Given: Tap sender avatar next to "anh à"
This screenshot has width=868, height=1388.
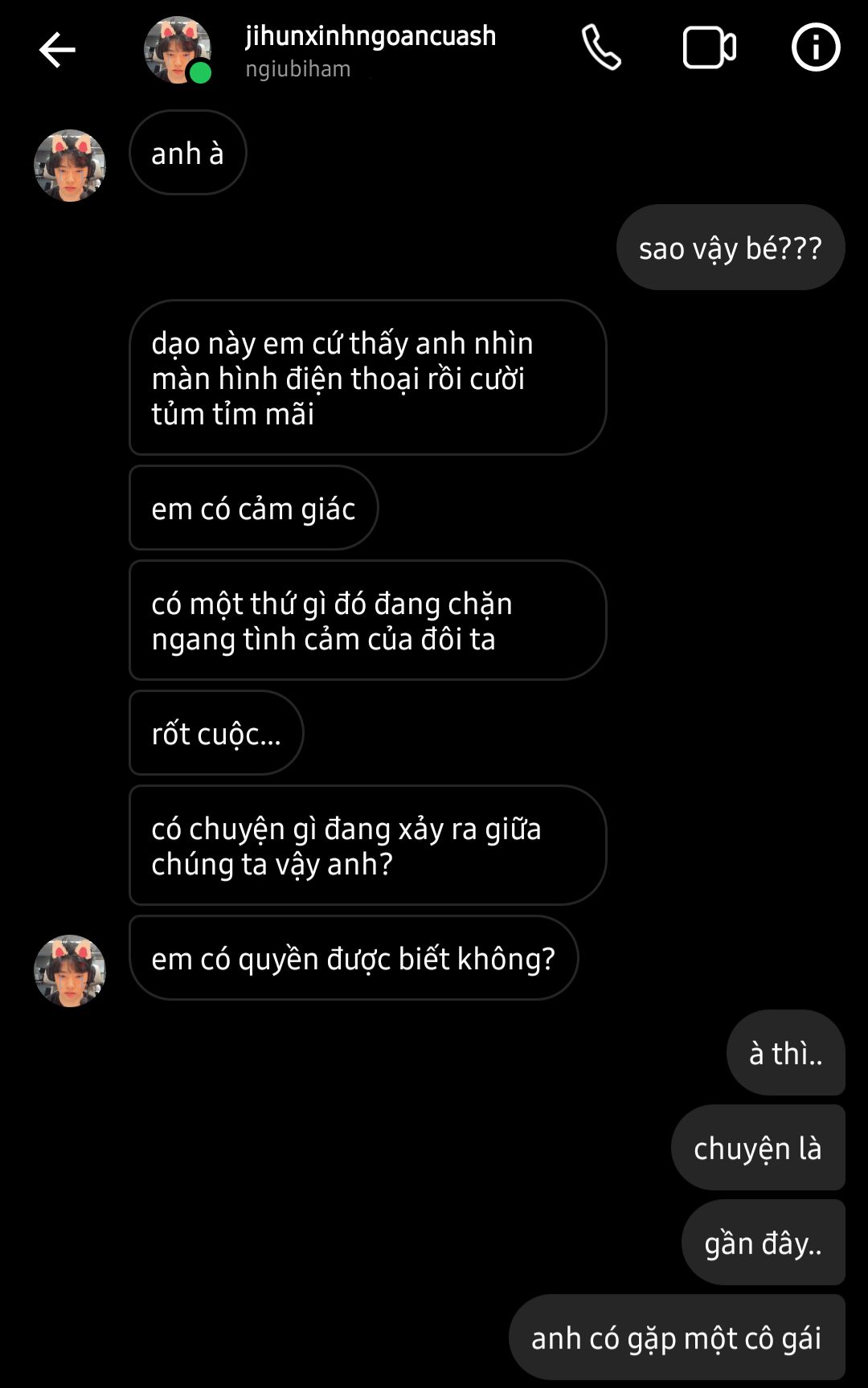Looking at the screenshot, I should pyautogui.click(x=70, y=166).
